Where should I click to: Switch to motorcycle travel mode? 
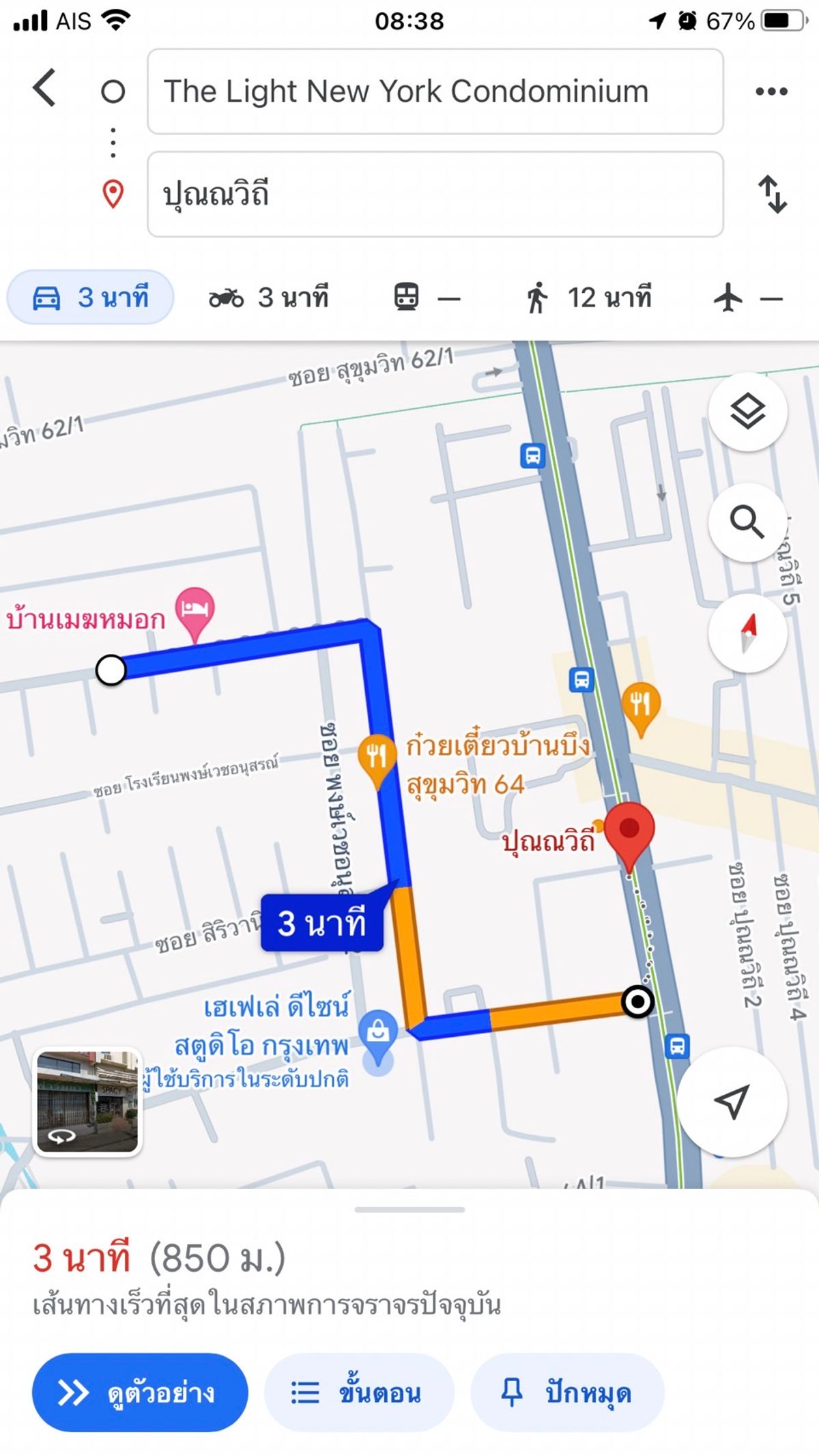tap(269, 298)
